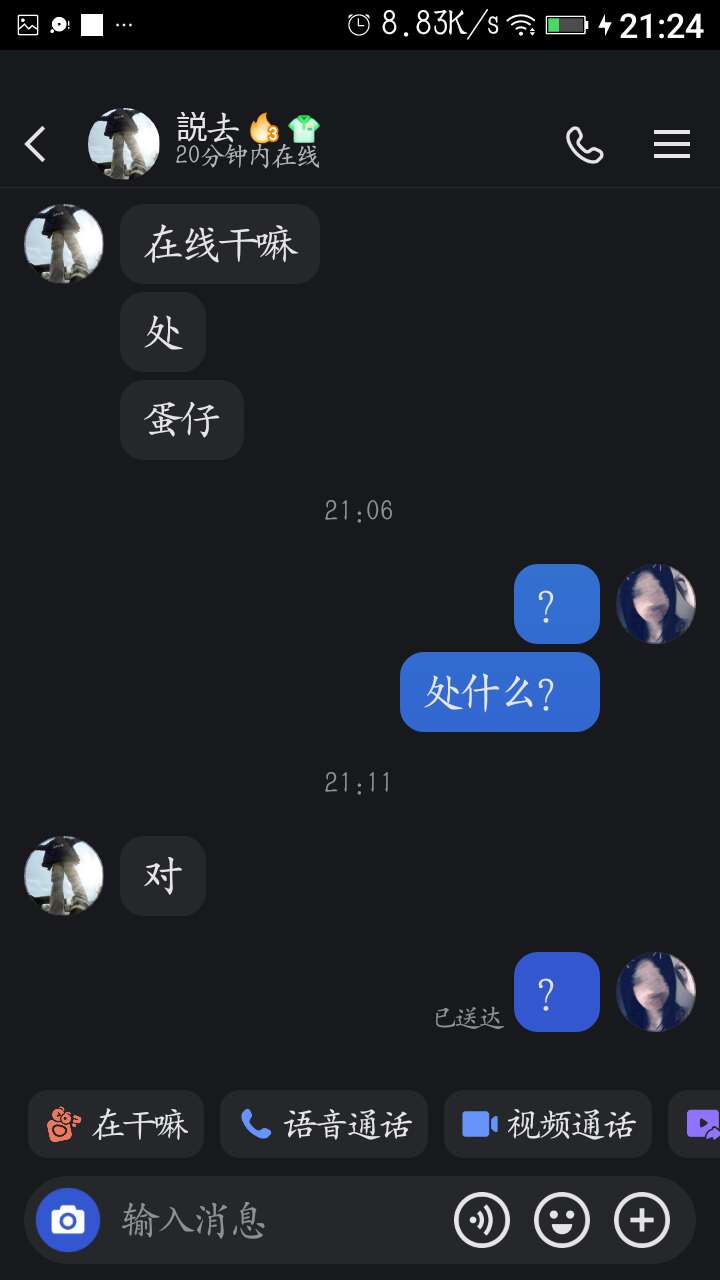Open the emoji picker
Viewport: 720px width, 1280px height.
point(562,1220)
